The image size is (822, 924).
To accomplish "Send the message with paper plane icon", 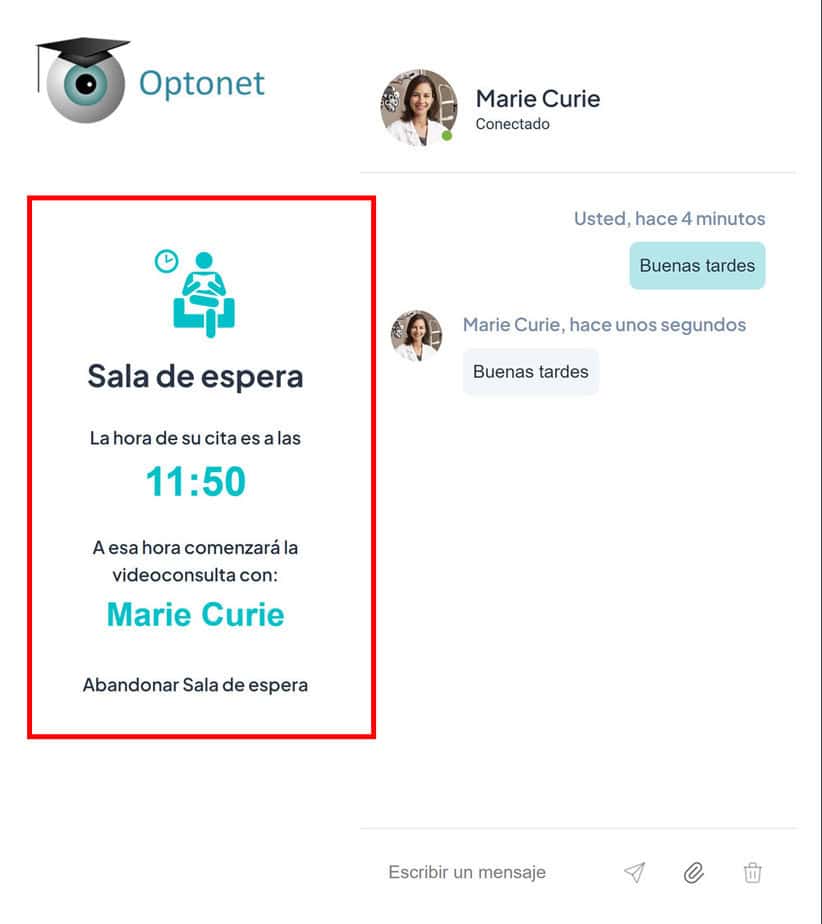I will (x=634, y=872).
